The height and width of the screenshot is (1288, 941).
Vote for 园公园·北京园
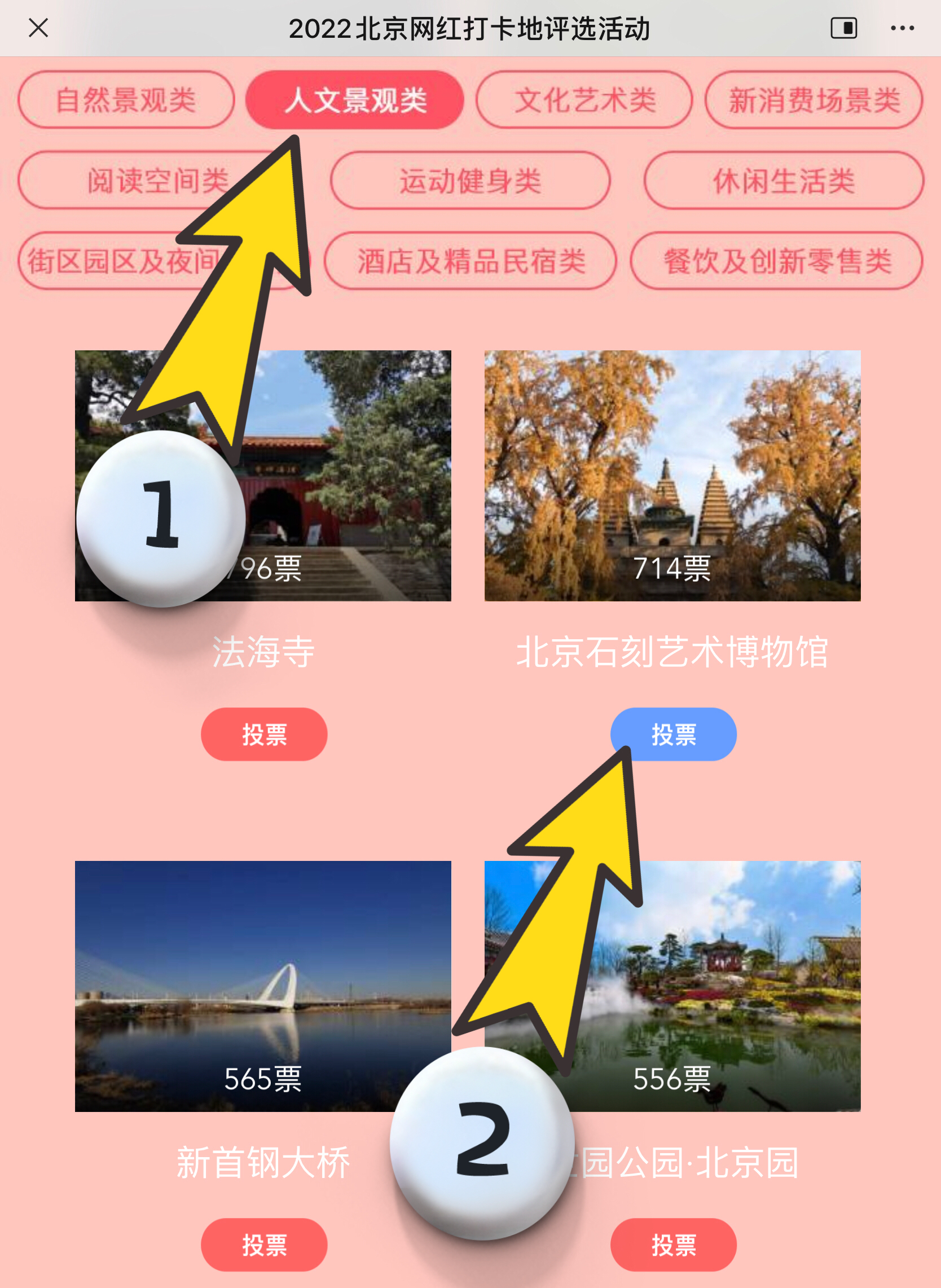click(x=673, y=1245)
